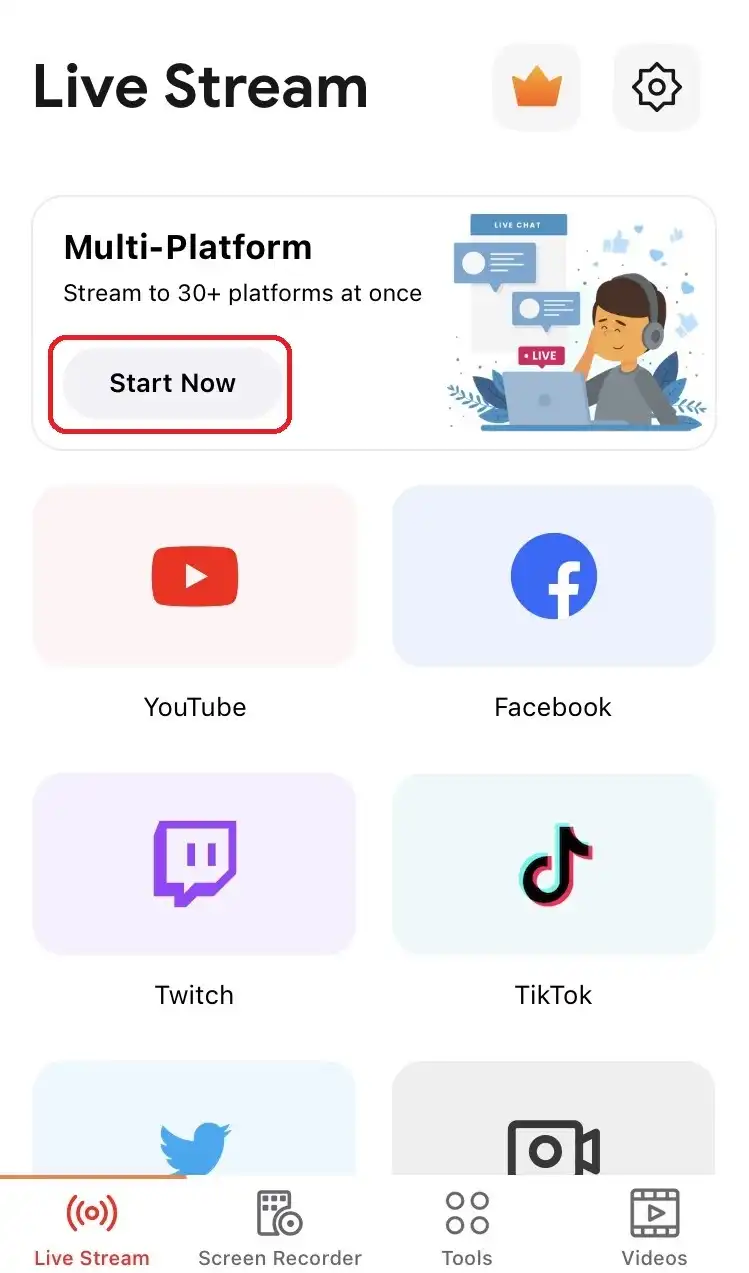Choose TikTok as the stream platform
Viewport: 749px width, 1273px height.
tap(553, 864)
